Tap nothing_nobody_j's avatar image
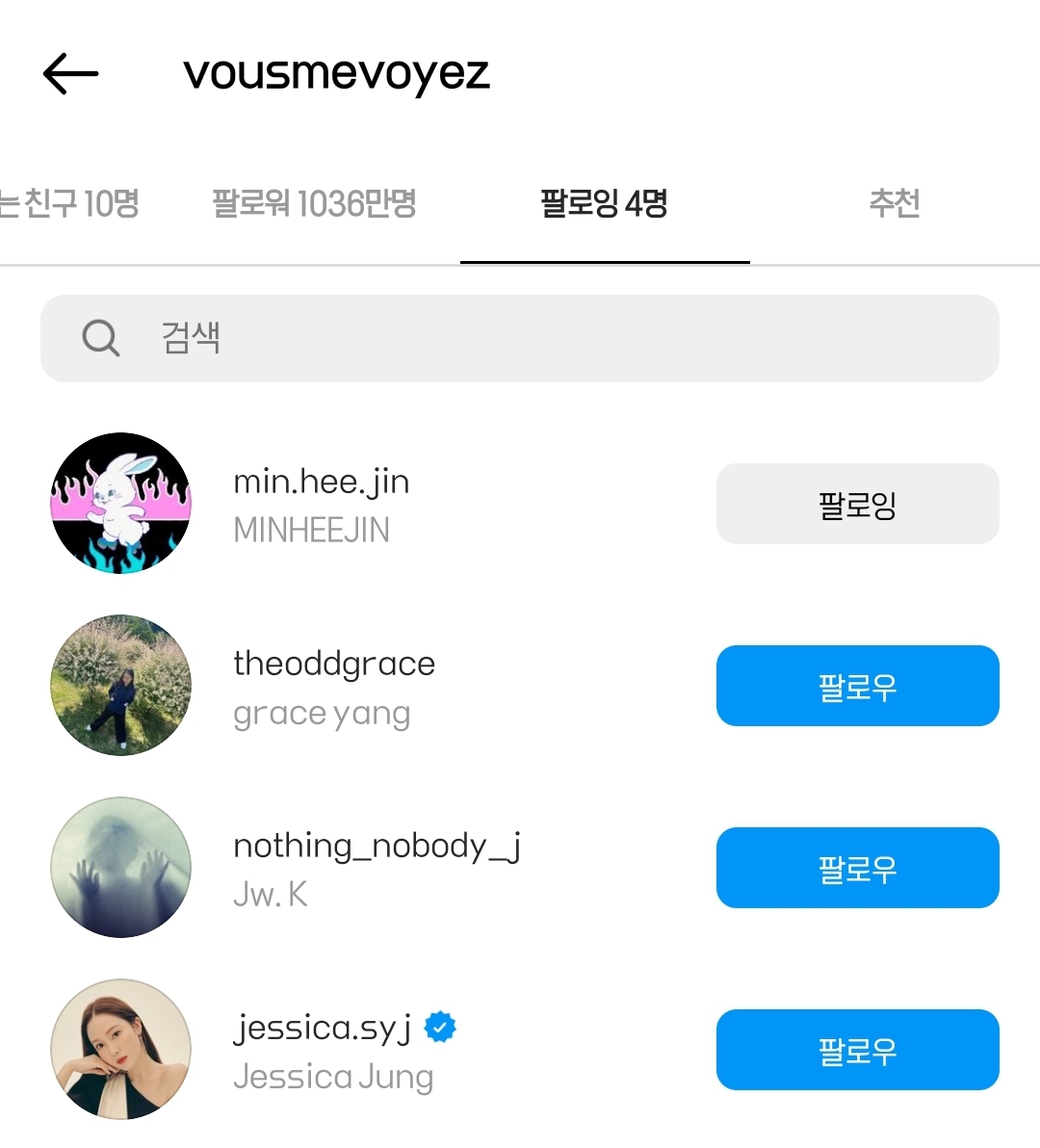Viewport: 1040px width, 1148px height. pyautogui.click(x=120, y=867)
